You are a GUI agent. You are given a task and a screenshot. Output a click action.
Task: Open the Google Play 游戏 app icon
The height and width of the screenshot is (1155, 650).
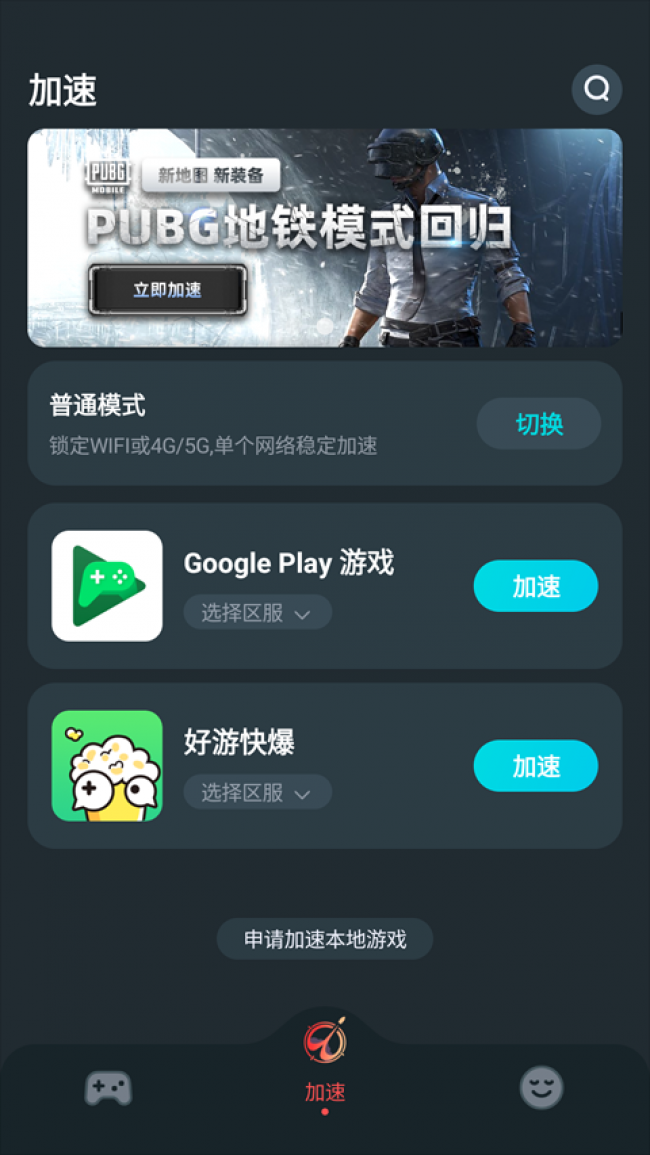tap(107, 586)
